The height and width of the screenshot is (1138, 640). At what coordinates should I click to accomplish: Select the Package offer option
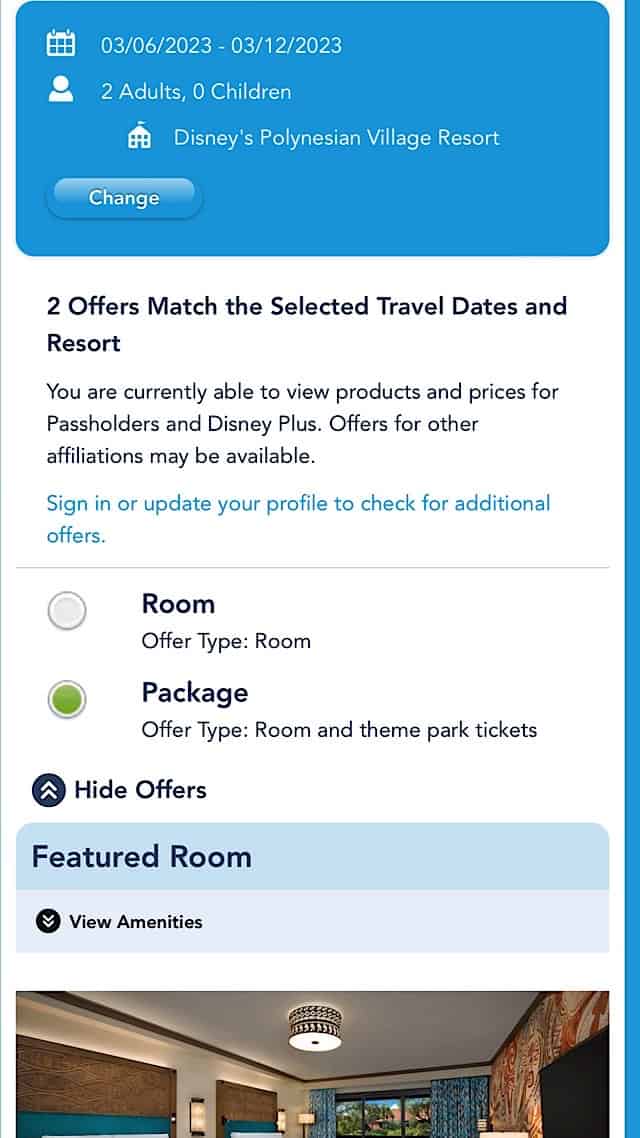pyautogui.click(x=67, y=700)
